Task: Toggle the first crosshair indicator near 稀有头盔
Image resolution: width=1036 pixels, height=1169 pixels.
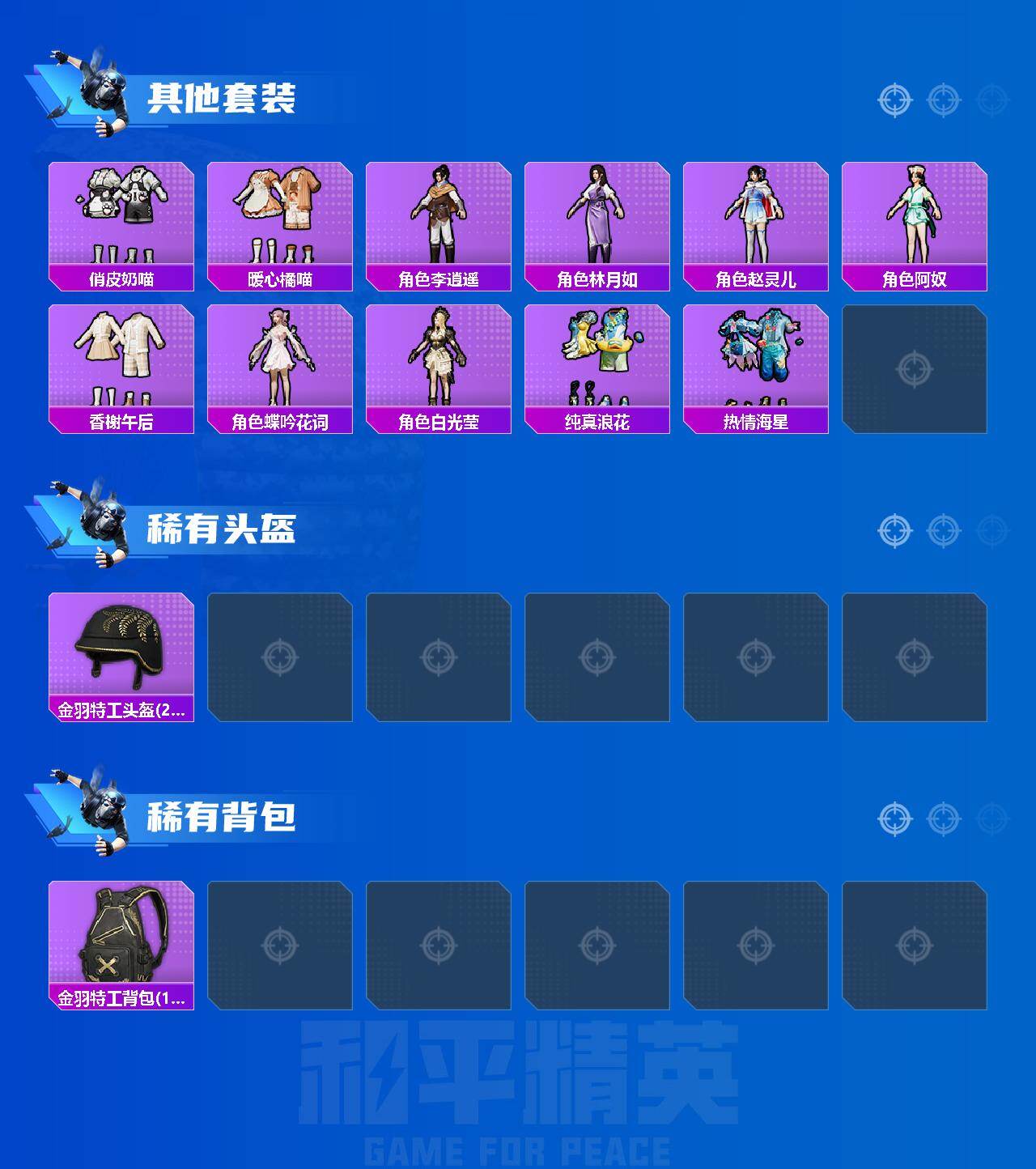Action: point(894,529)
